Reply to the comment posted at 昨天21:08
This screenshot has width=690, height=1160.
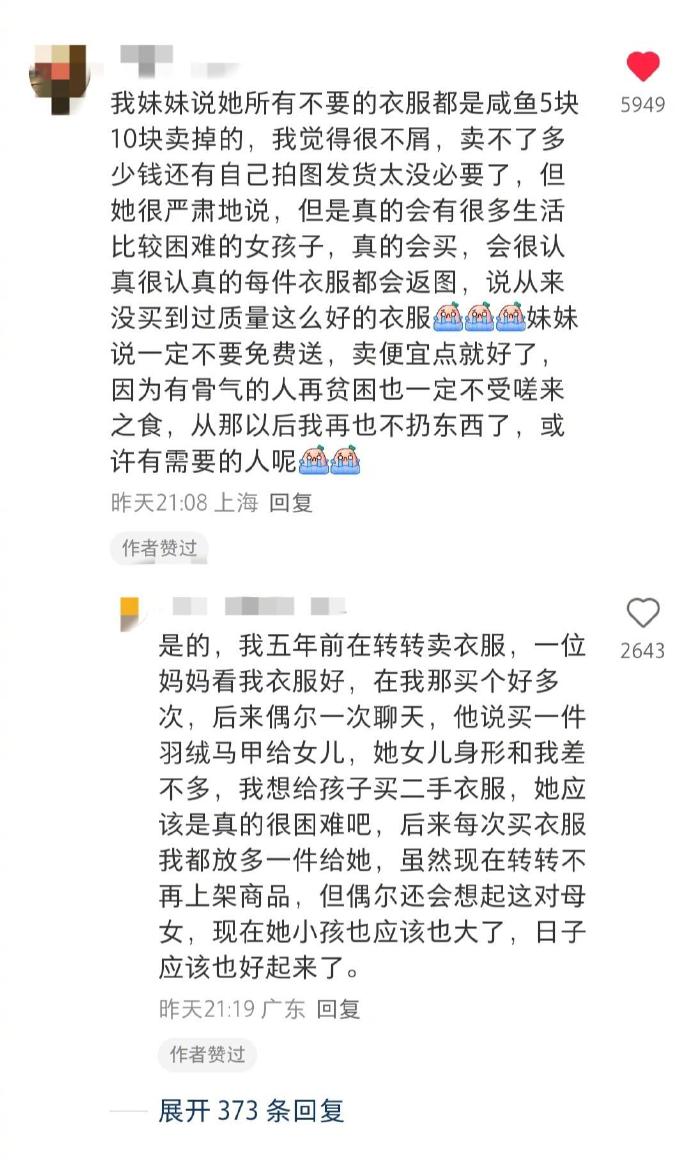(x=292, y=503)
